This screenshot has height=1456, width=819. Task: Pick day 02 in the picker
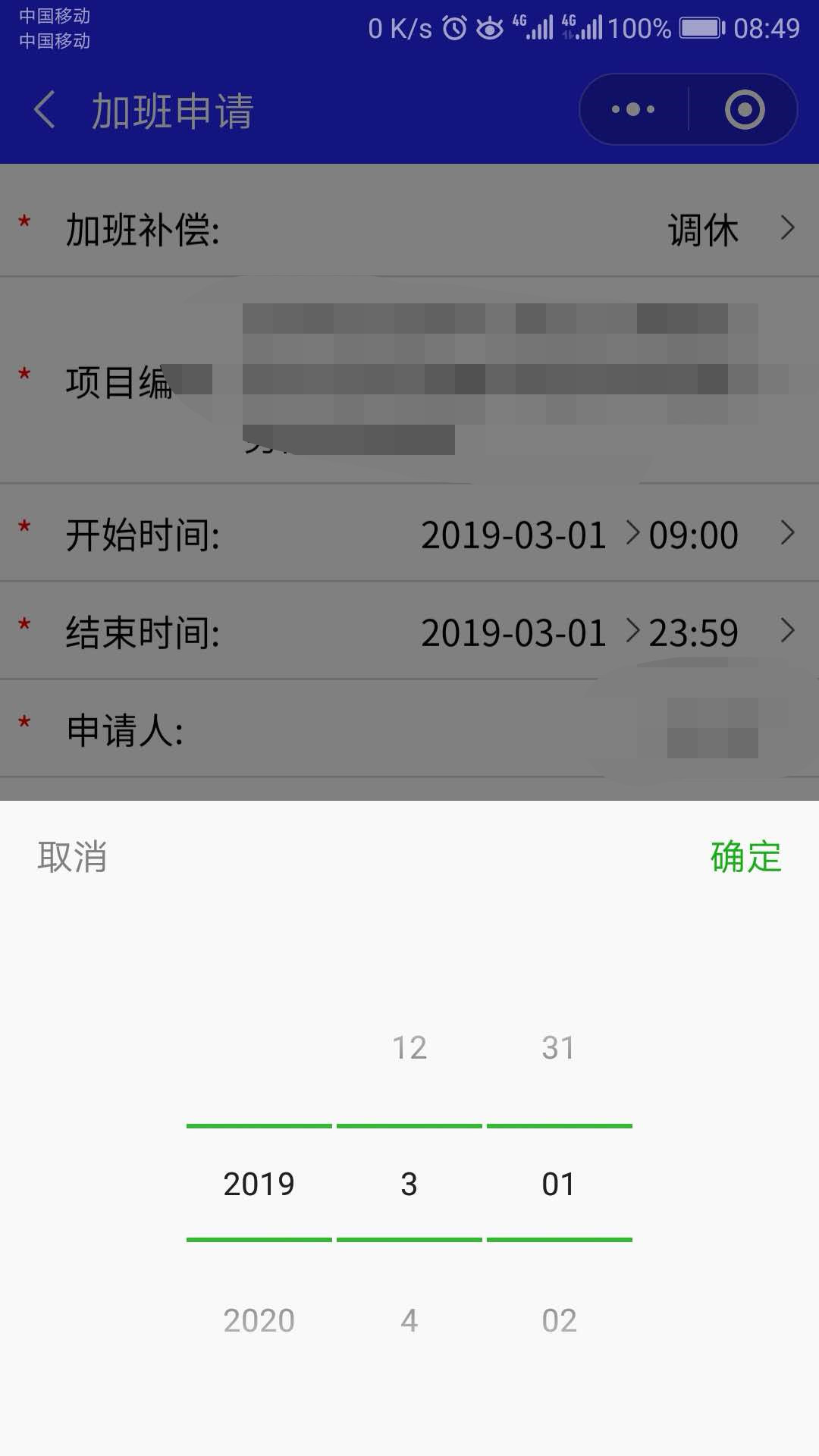click(x=559, y=1320)
